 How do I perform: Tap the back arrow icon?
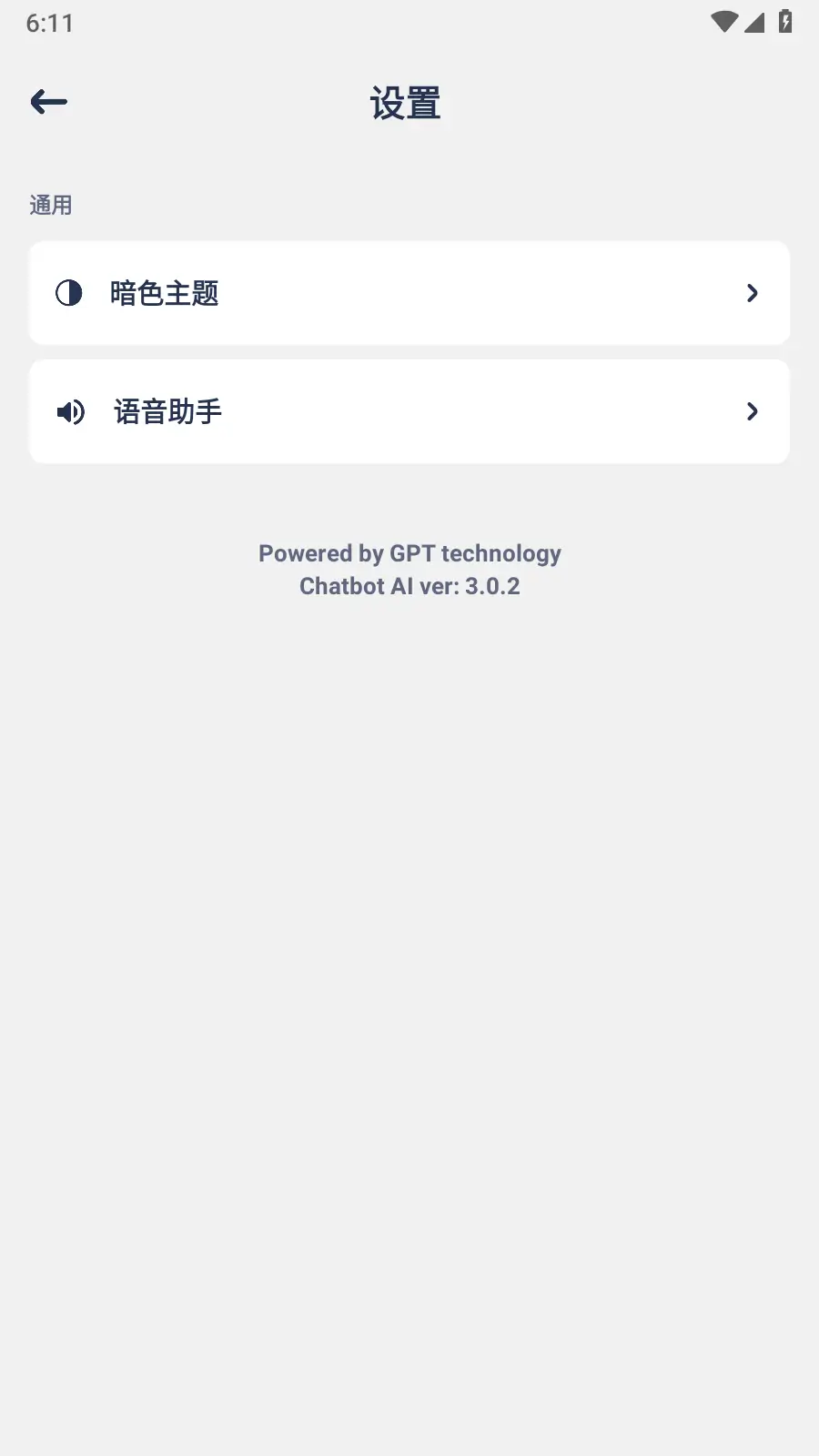[x=48, y=101]
